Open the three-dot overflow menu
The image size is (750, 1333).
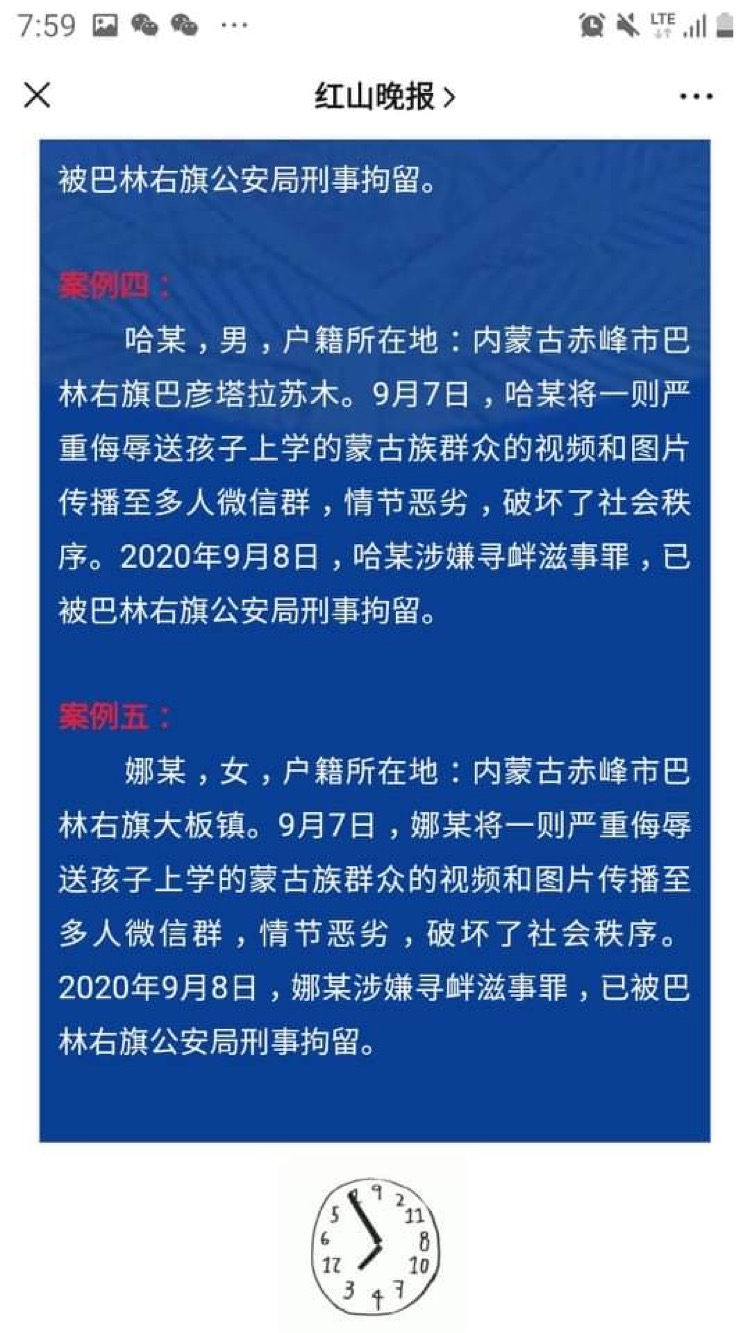coord(696,97)
